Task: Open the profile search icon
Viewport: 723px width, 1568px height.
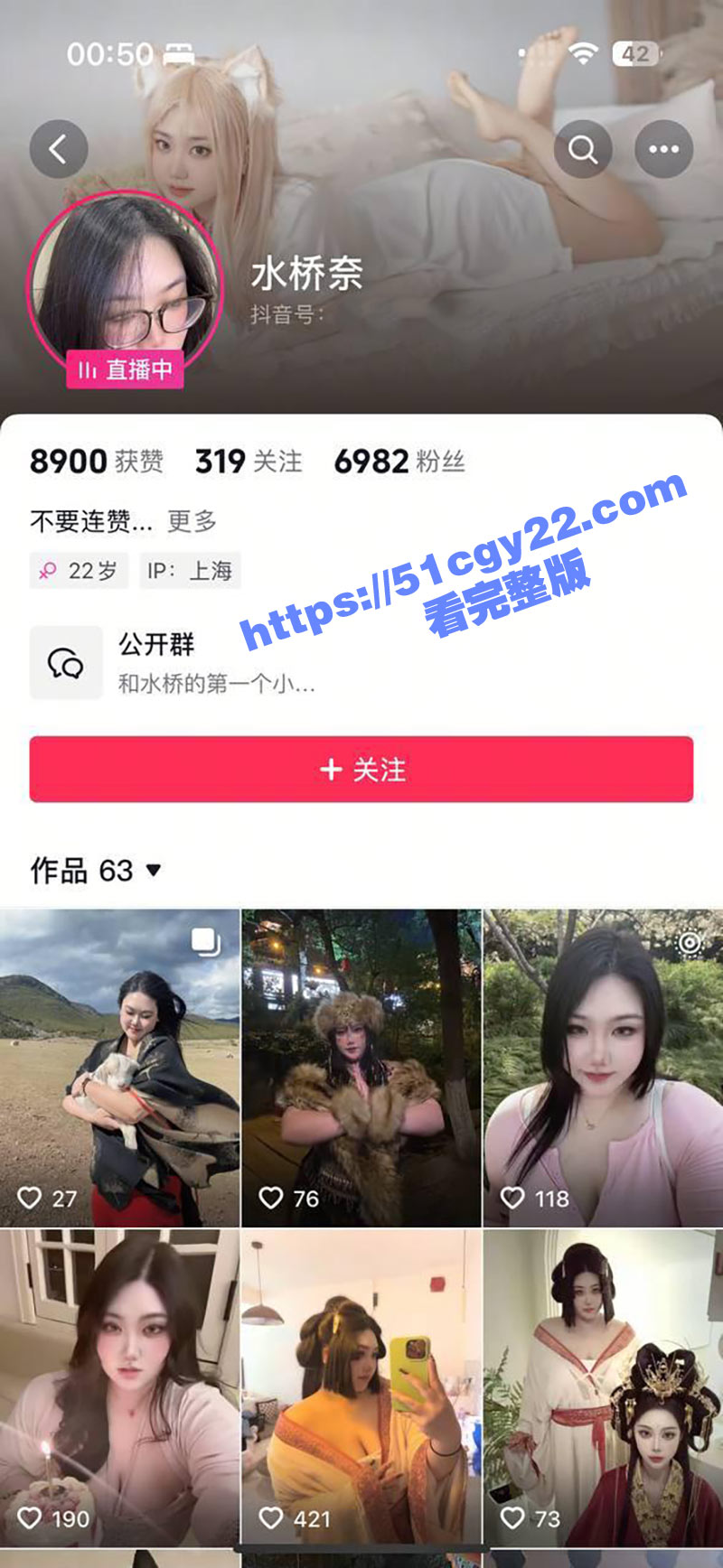Action: pos(583,149)
